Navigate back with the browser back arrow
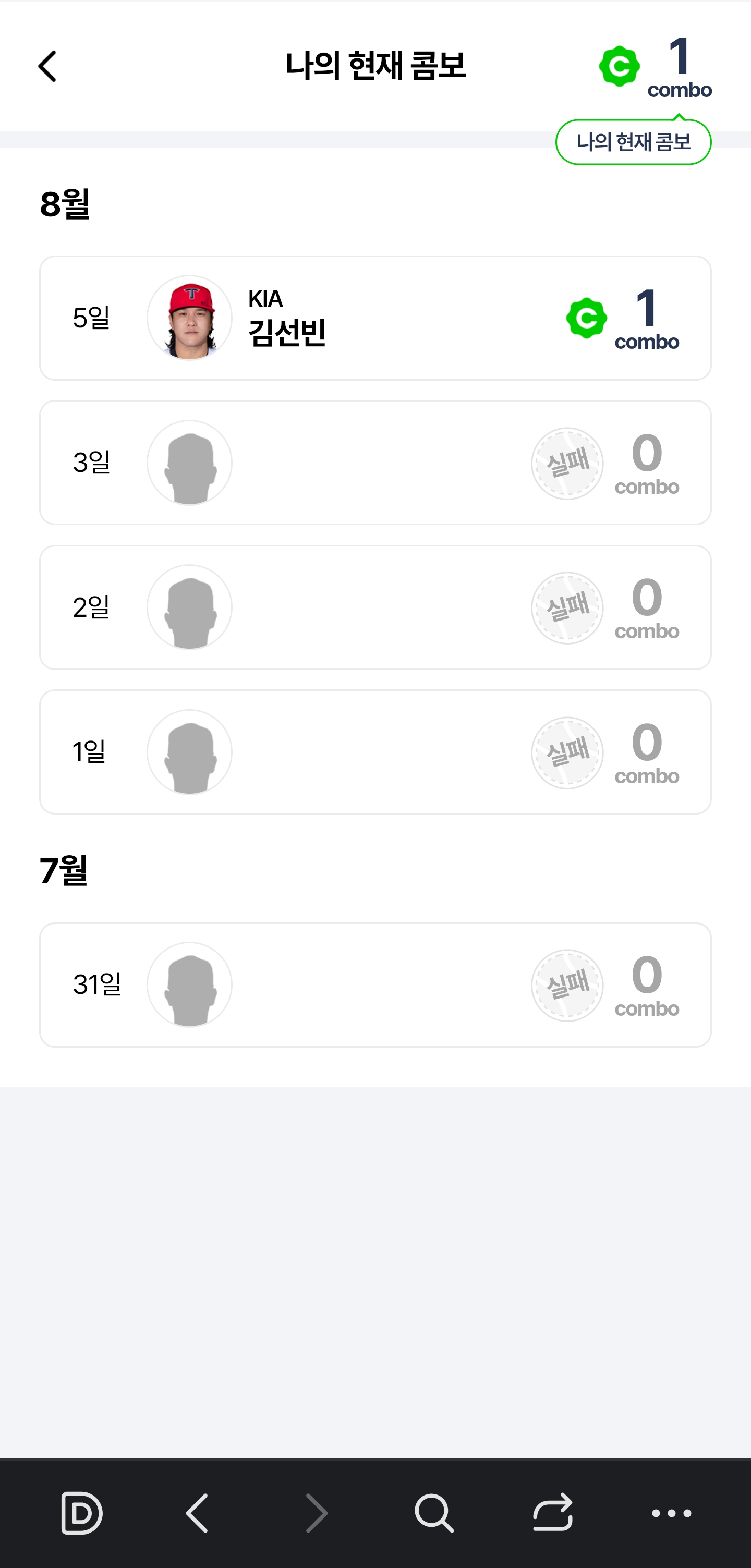Screen dimensions: 751x1568 pyautogui.click(x=197, y=1513)
